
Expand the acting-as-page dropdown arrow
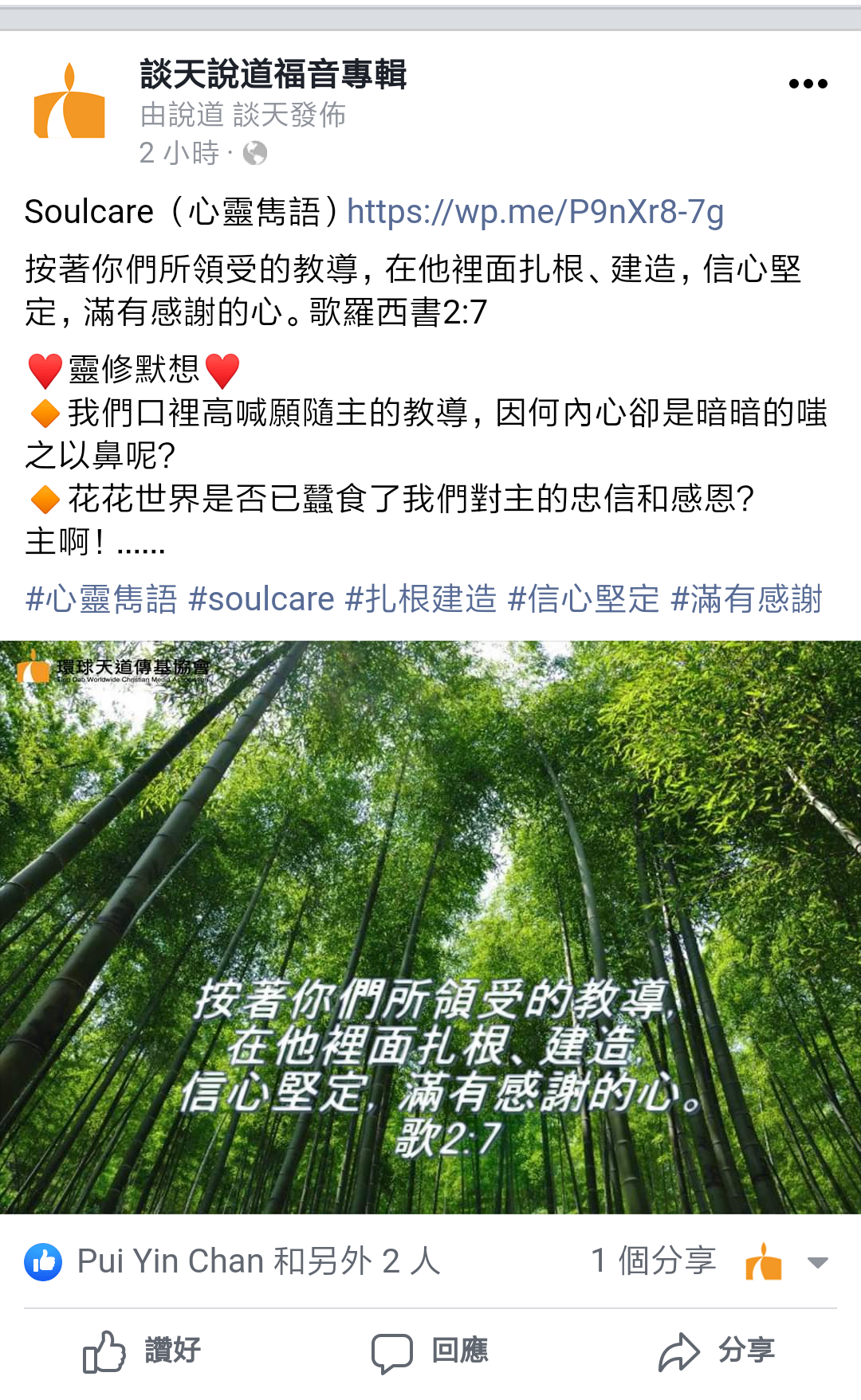pyautogui.click(x=817, y=1262)
